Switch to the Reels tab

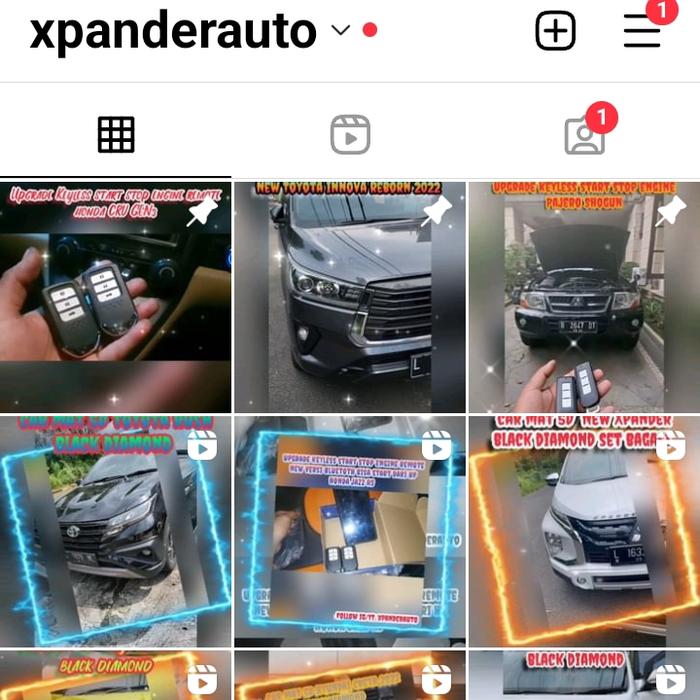[350, 135]
